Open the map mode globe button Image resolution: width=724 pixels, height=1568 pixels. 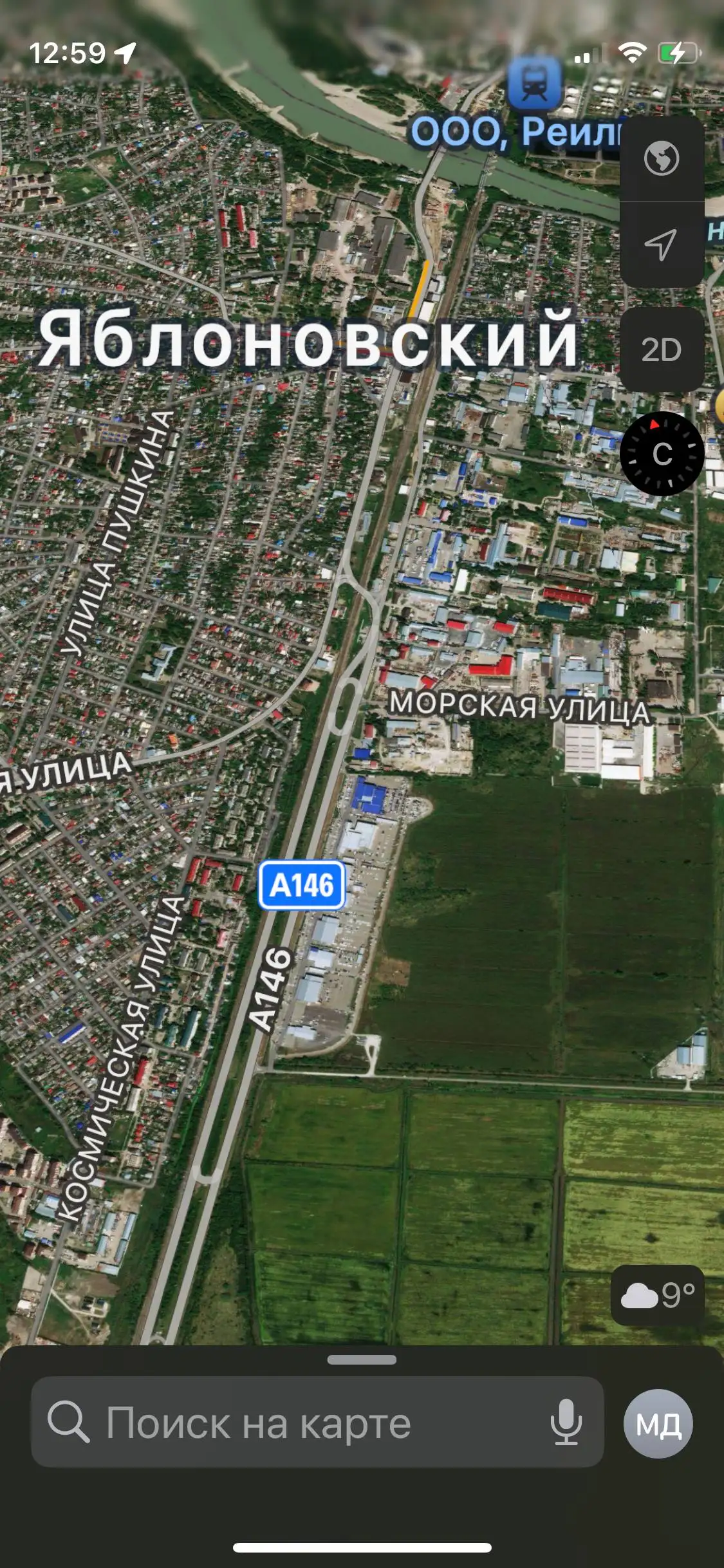click(661, 158)
